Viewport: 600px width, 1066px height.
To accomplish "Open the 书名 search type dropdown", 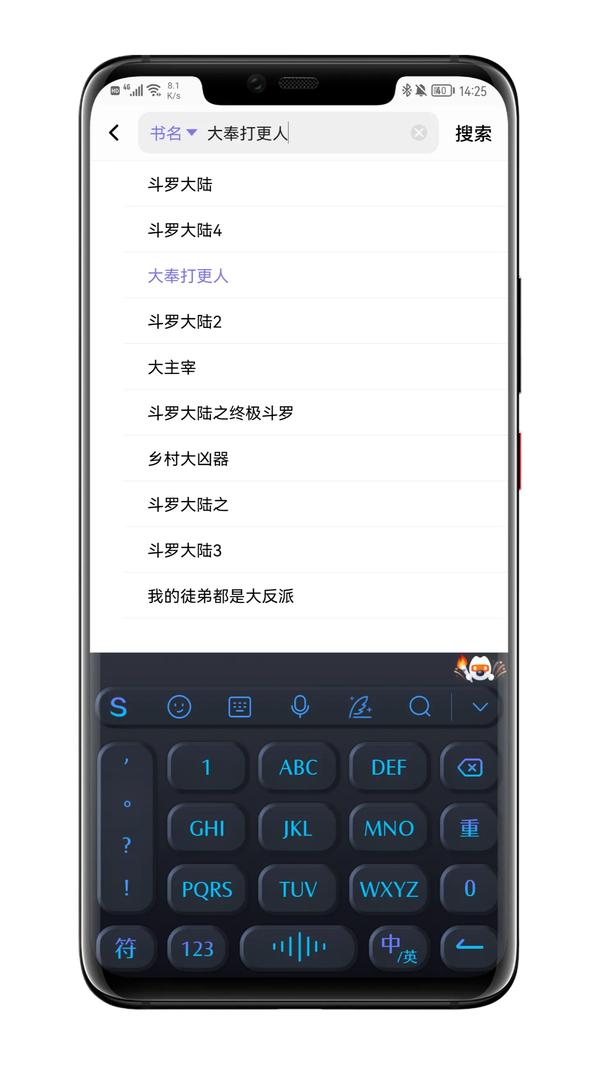I will [173, 133].
